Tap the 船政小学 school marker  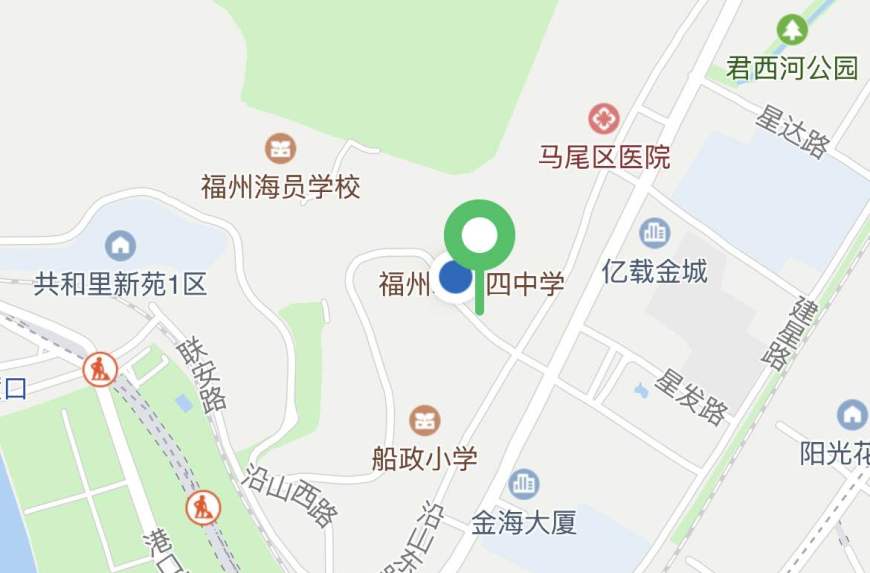coord(425,419)
